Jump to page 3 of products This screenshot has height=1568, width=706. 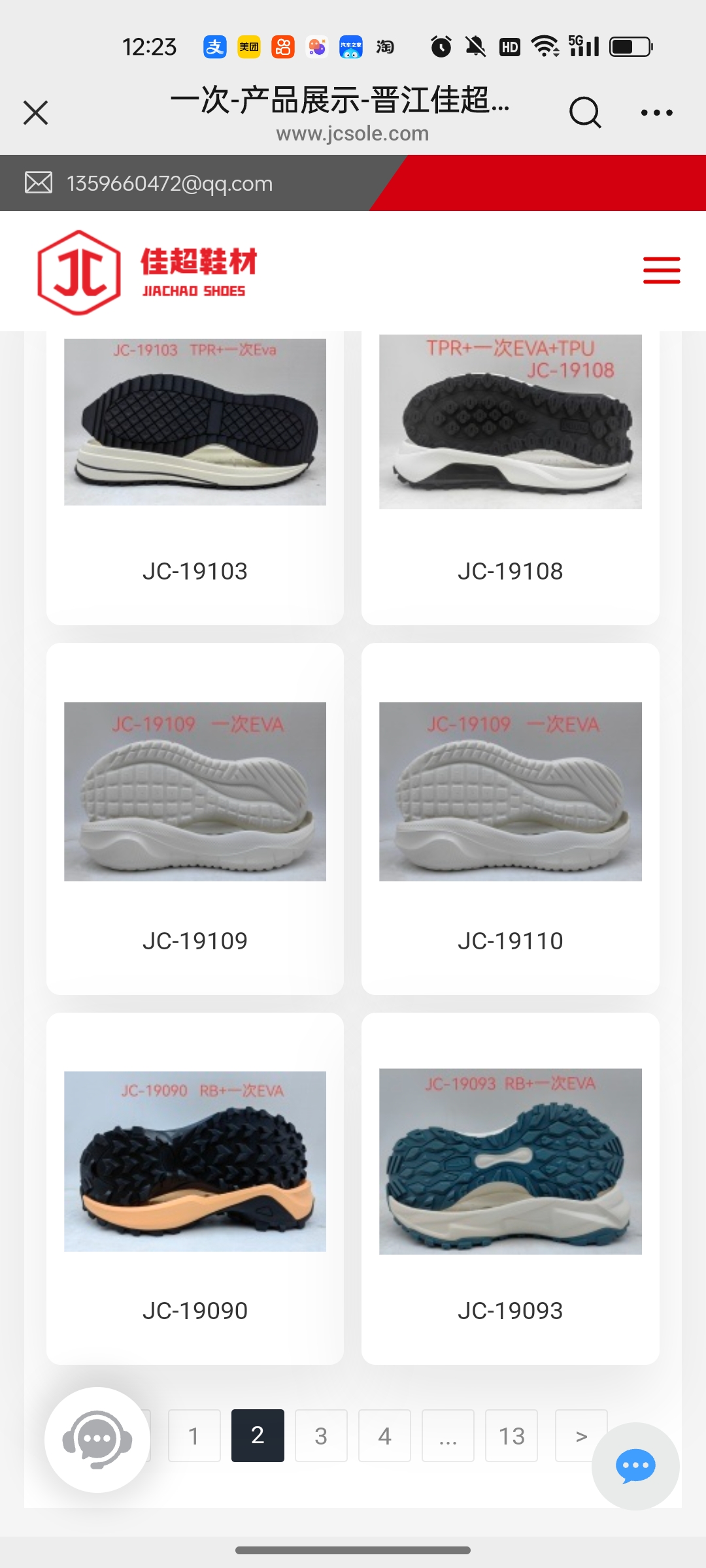click(321, 1435)
